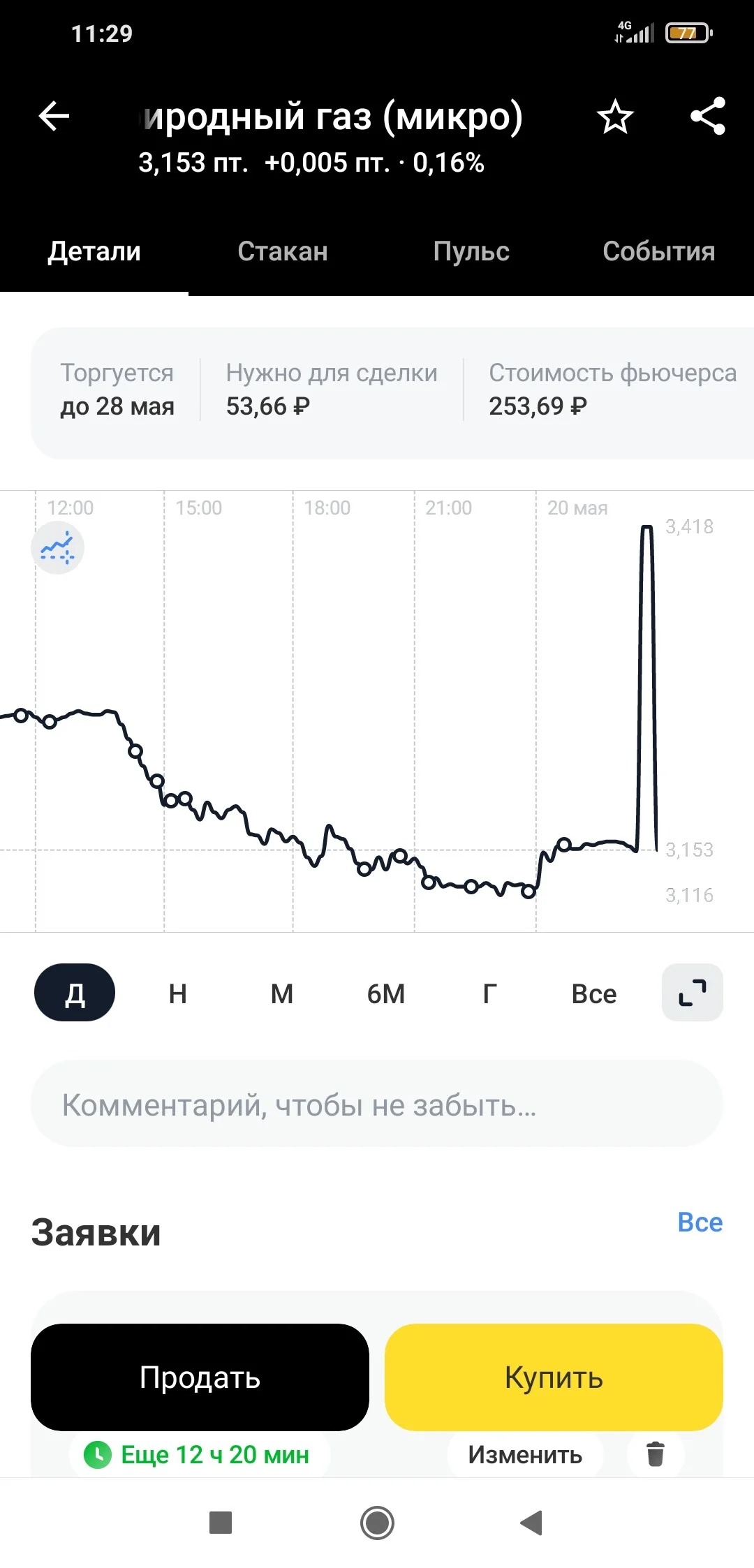The height and width of the screenshot is (1568, 754).
Task: Switch to the Стакан tab
Action: 283,251
